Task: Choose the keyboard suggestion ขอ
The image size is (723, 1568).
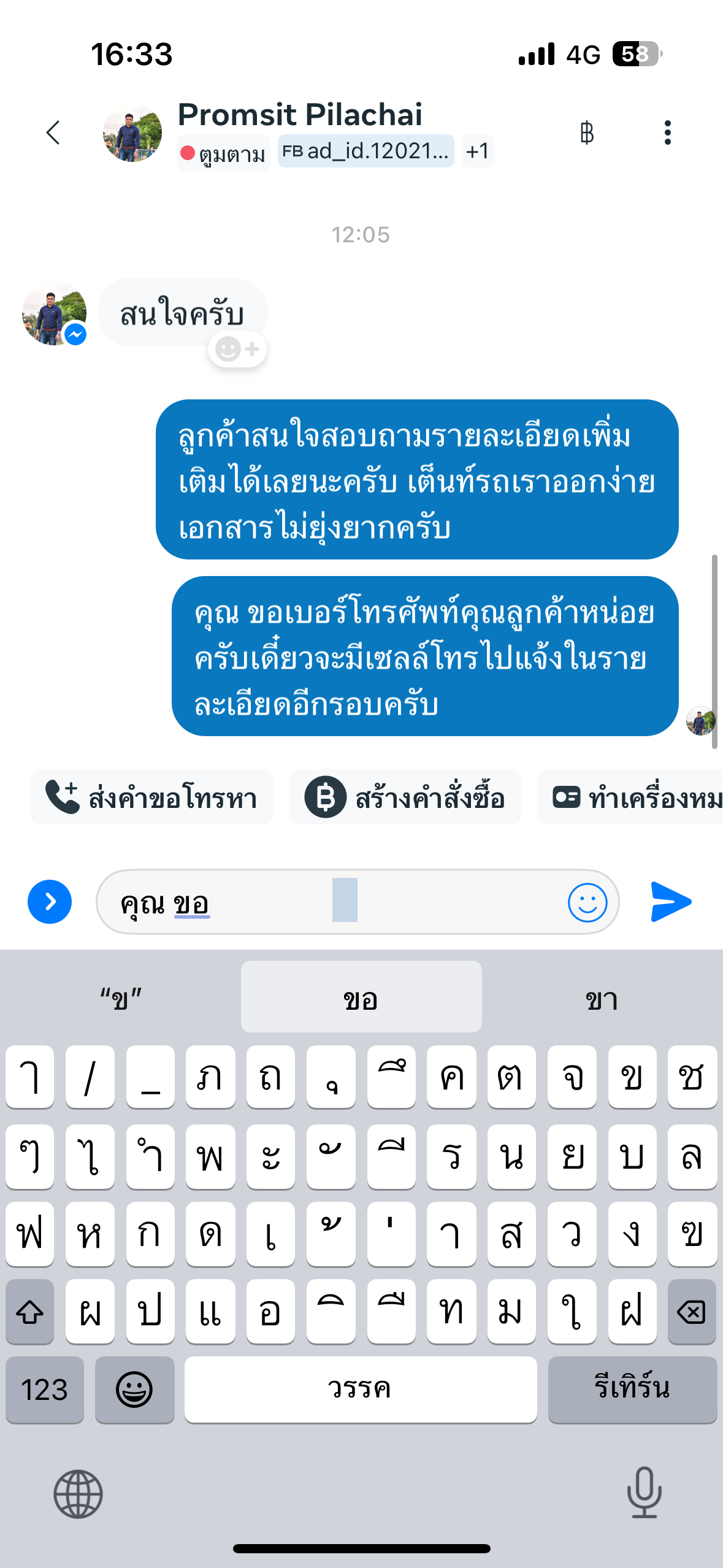Action: click(361, 999)
